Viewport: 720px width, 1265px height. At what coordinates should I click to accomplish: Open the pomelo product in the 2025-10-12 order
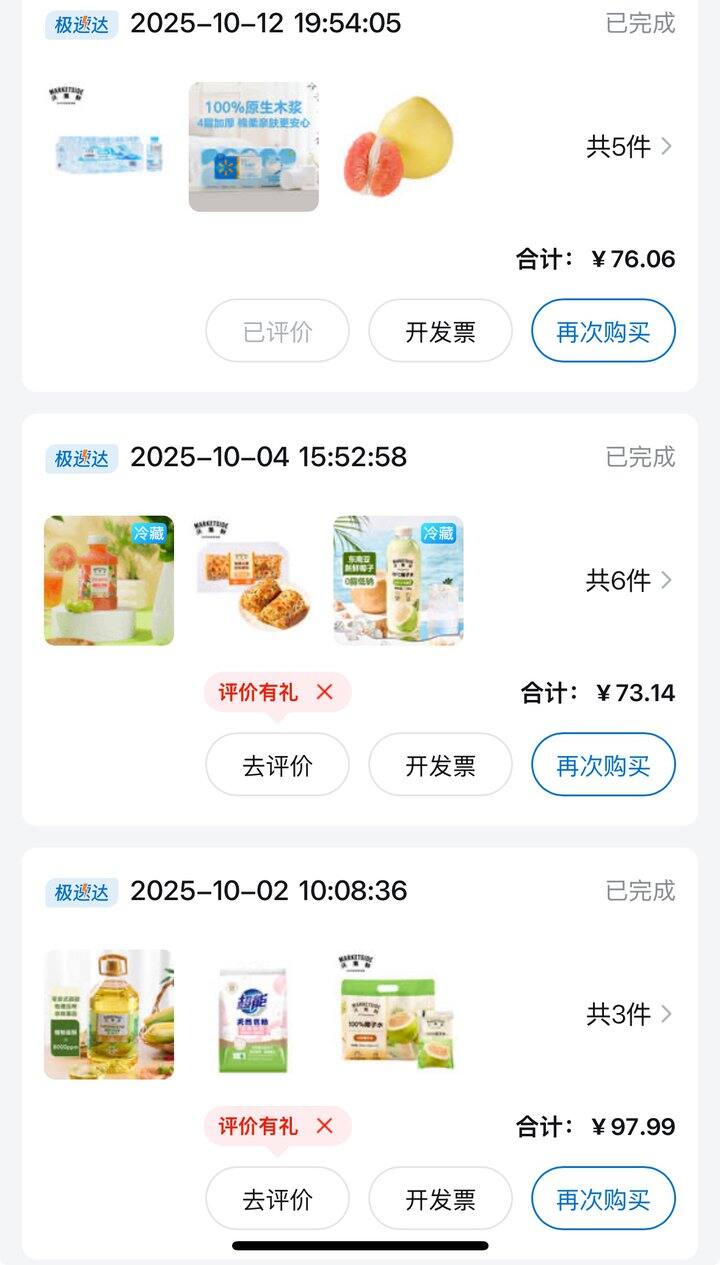[x=398, y=147]
